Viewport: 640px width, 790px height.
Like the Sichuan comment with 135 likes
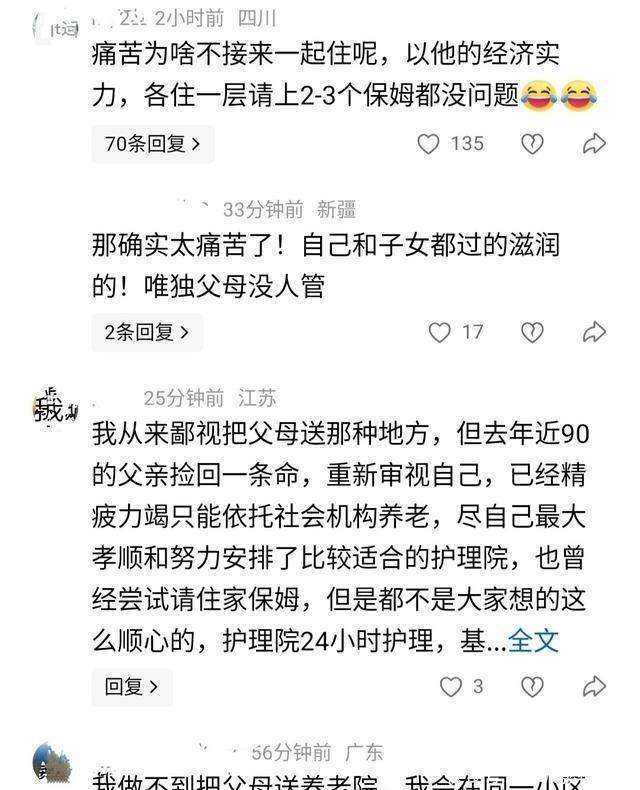click(x=429, y=144)
